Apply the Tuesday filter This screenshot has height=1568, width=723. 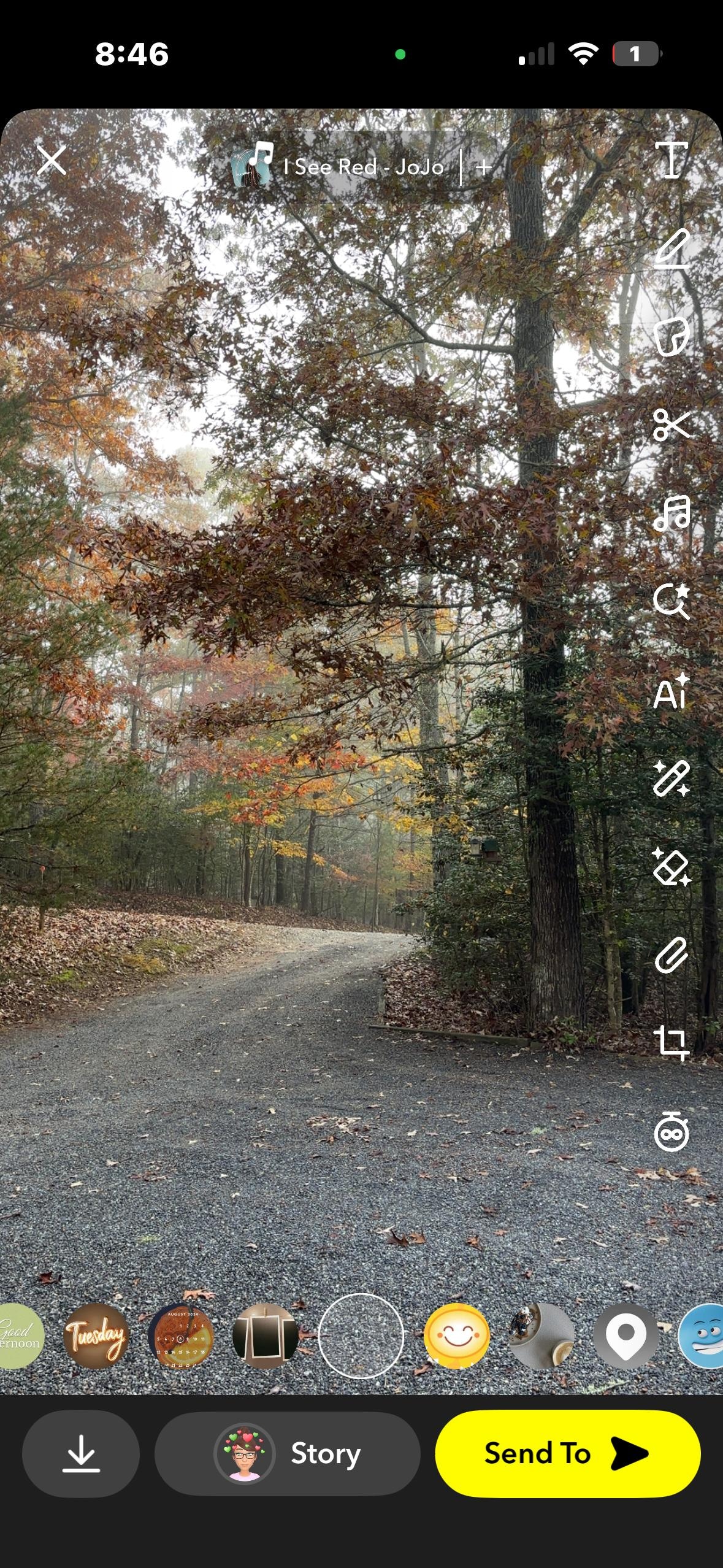[96, 1335]
